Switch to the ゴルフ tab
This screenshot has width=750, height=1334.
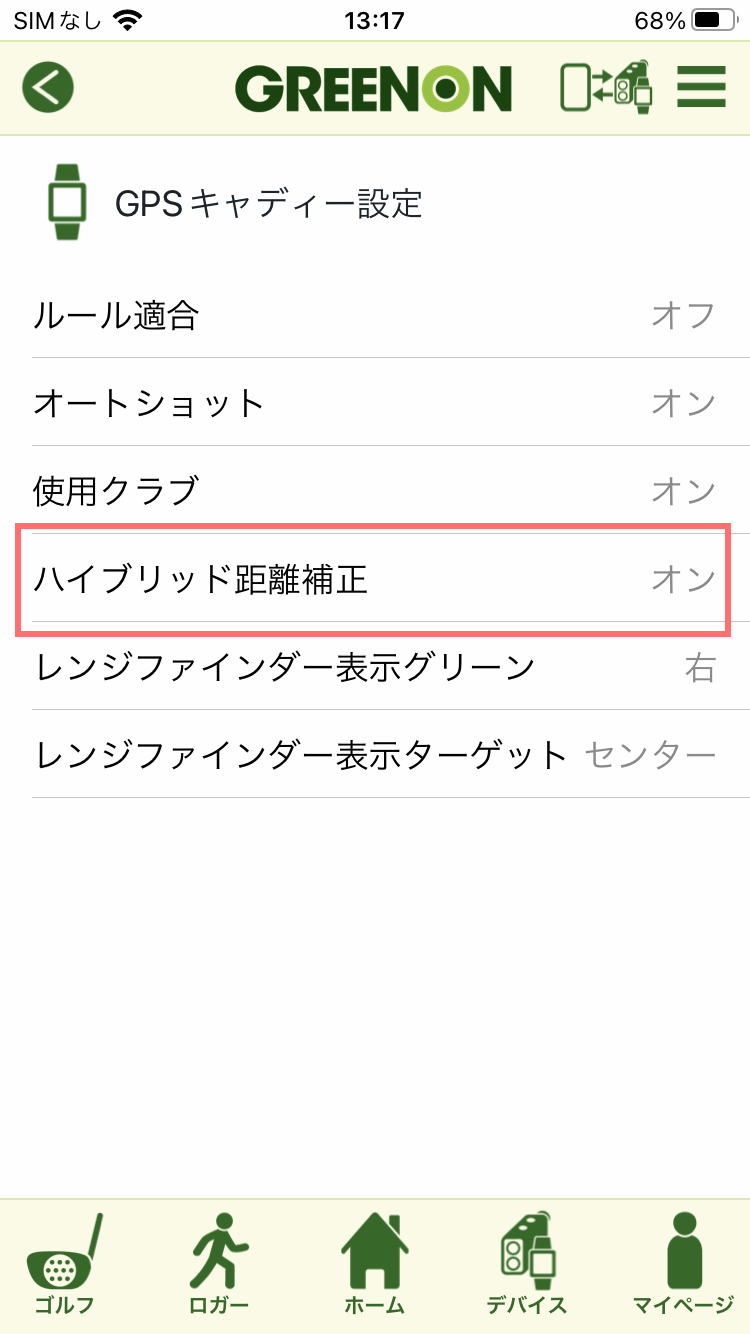65,1266
